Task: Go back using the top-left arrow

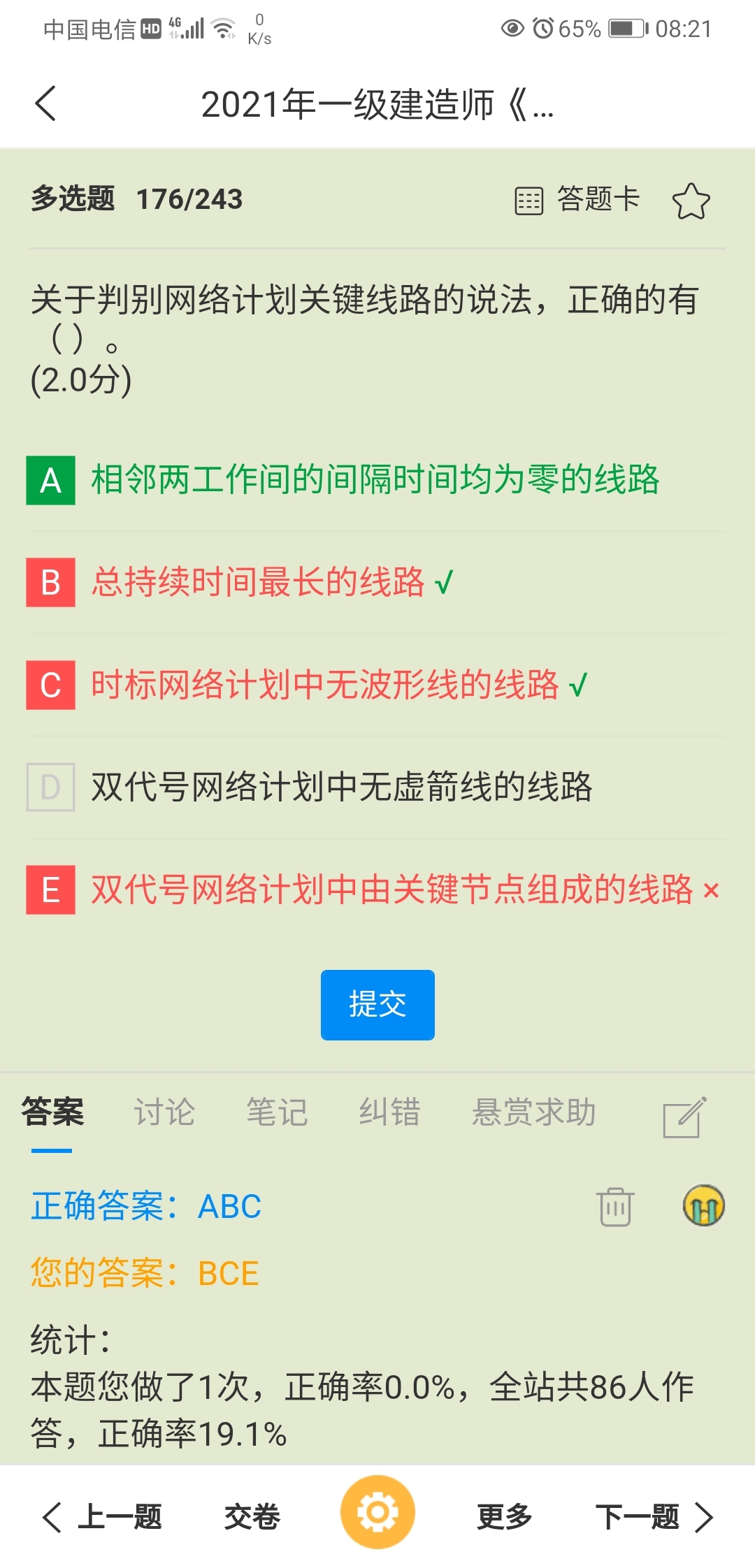Action: click(45, 103)
